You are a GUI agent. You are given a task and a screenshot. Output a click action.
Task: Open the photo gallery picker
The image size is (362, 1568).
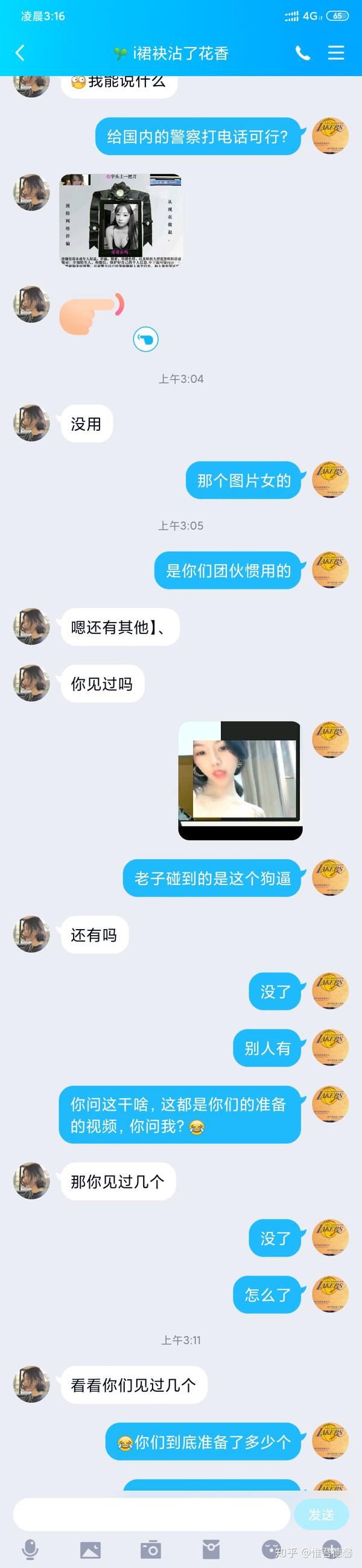click(x=90, y=1549)
